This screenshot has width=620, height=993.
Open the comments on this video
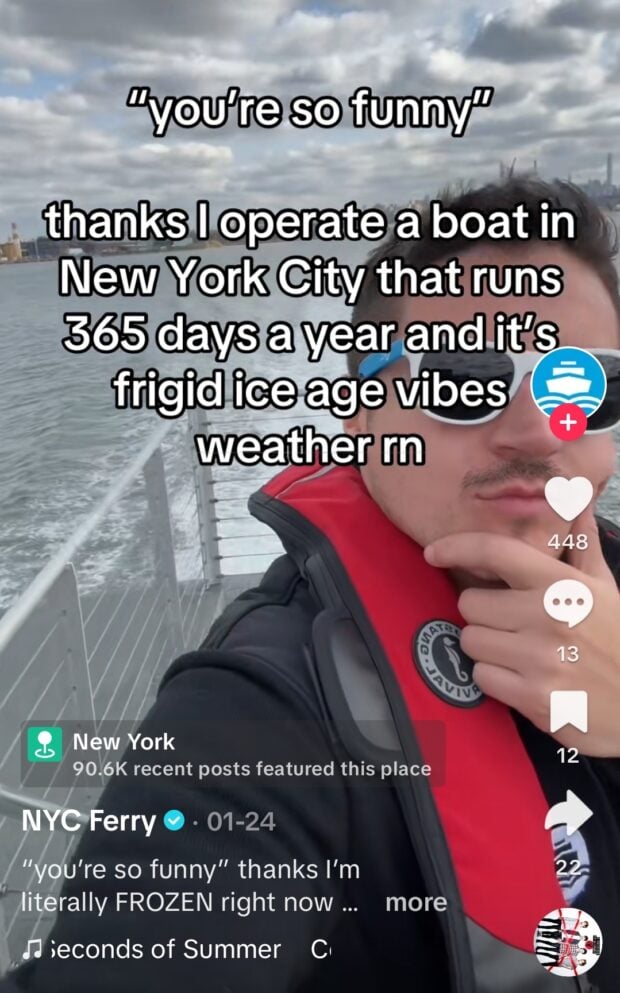pos(568,606)
